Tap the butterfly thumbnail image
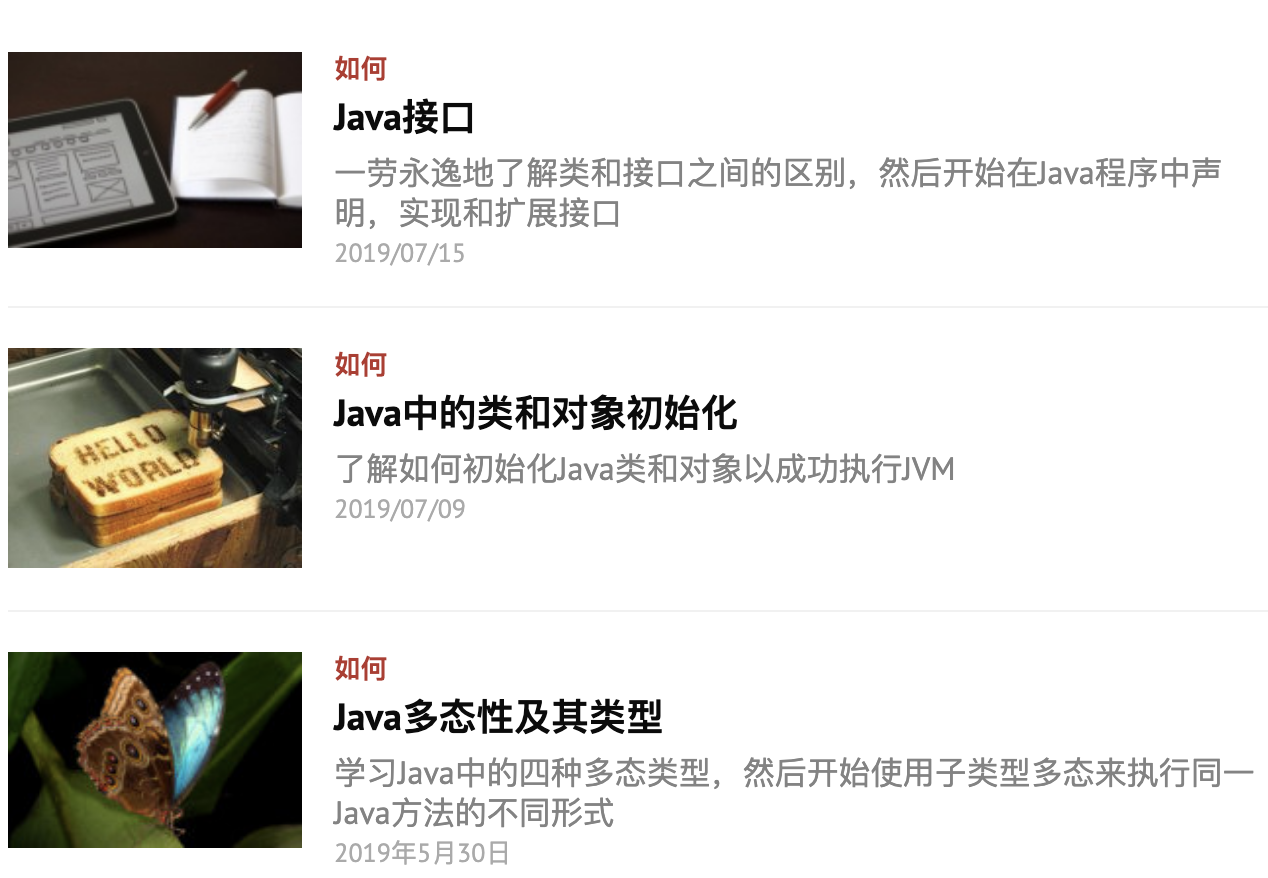Viewport: 1268px width, 878px height. coord(155,750)
